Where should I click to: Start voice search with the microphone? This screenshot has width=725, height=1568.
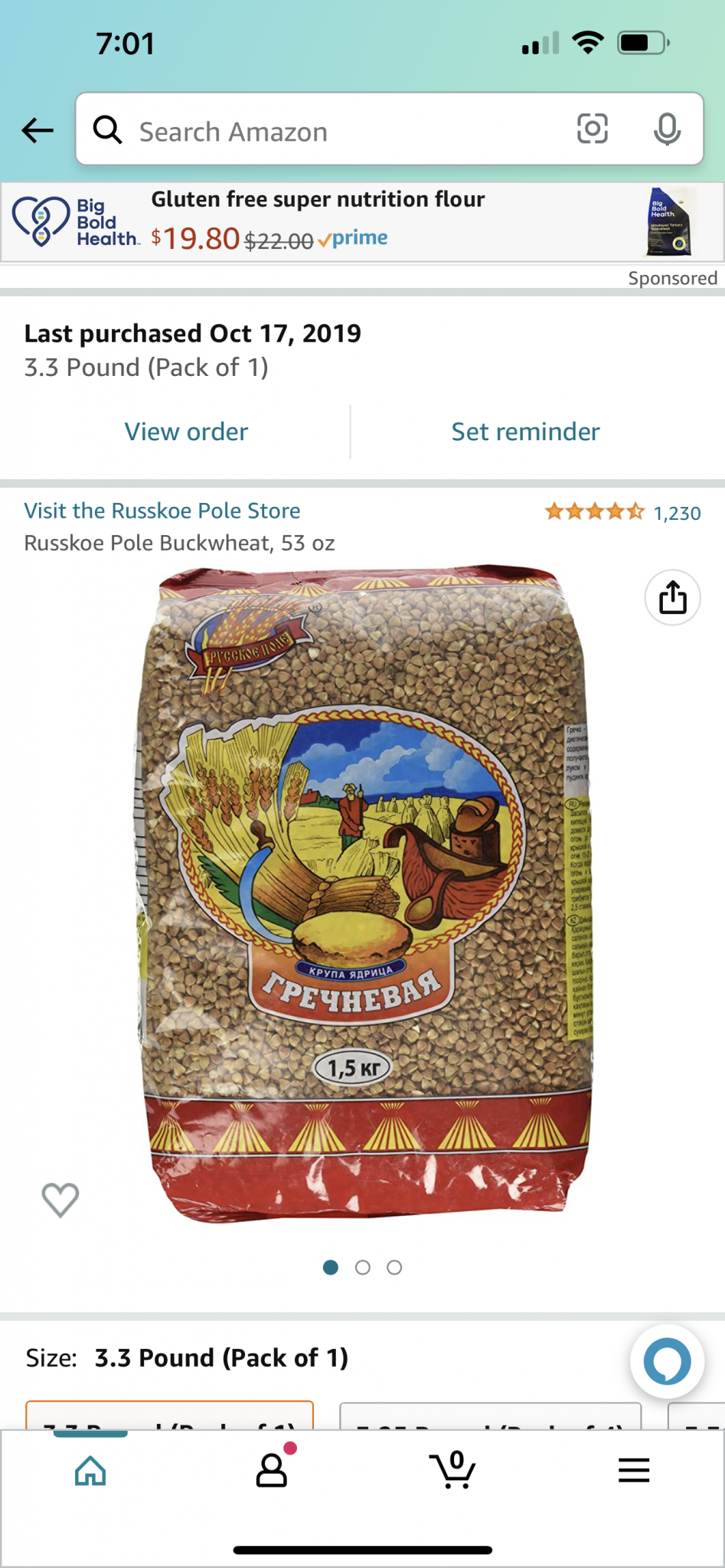tap(667, 129)
